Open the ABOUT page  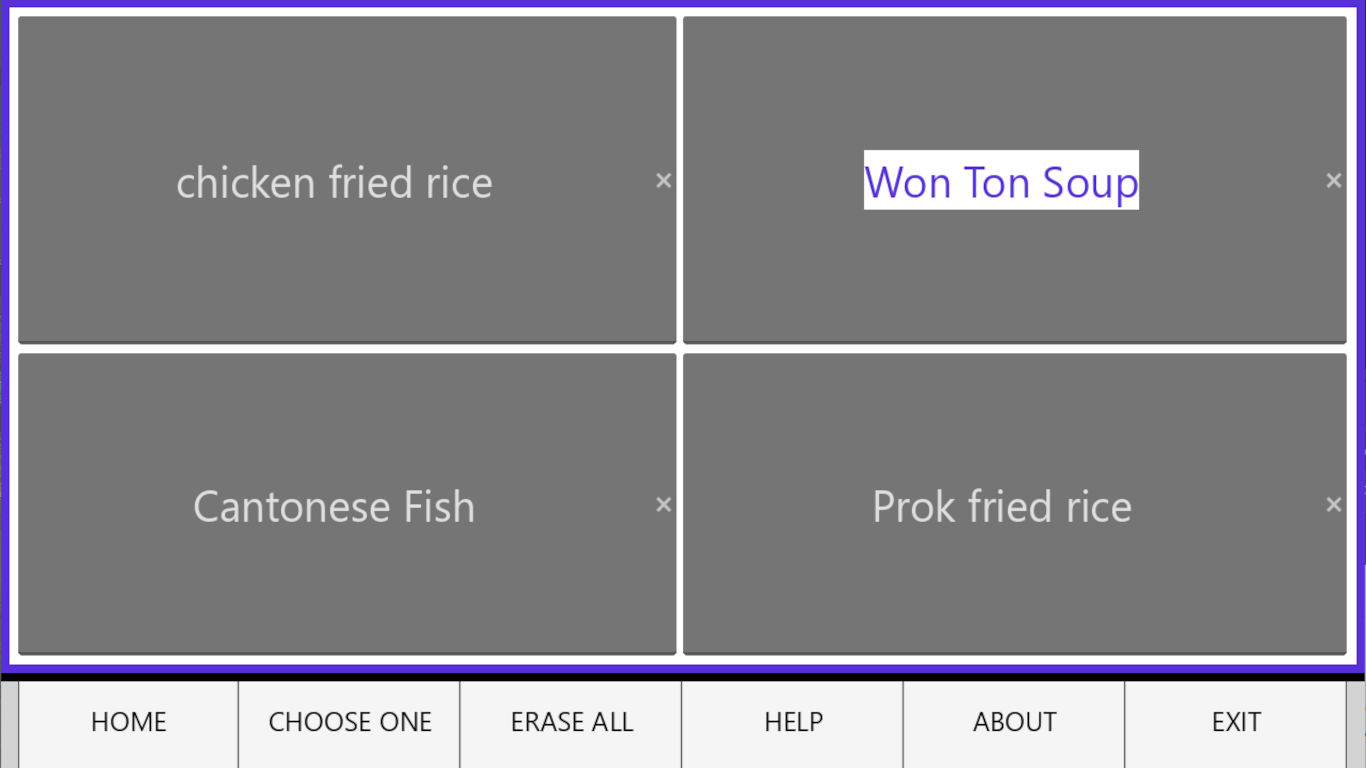[x=1014, y=722]
